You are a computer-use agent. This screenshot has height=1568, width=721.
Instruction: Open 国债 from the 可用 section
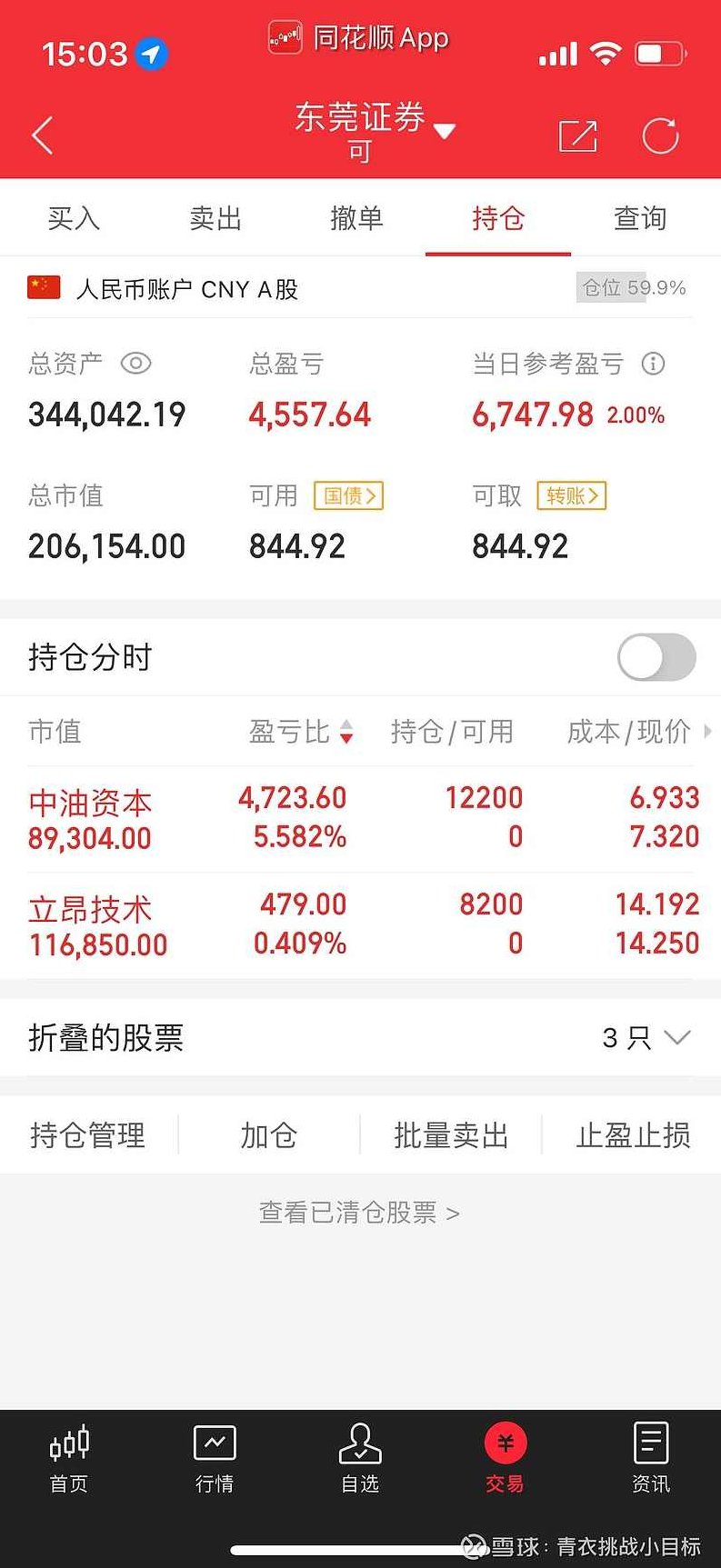(348, 495)
